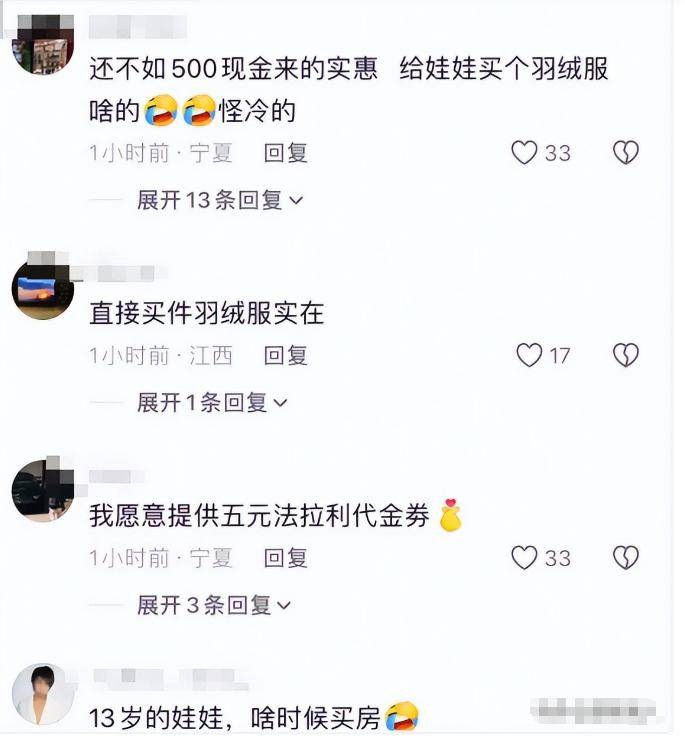This screenshot has height=739, width=685.
Task: Expand 展开3条回复
Action: 214,605
